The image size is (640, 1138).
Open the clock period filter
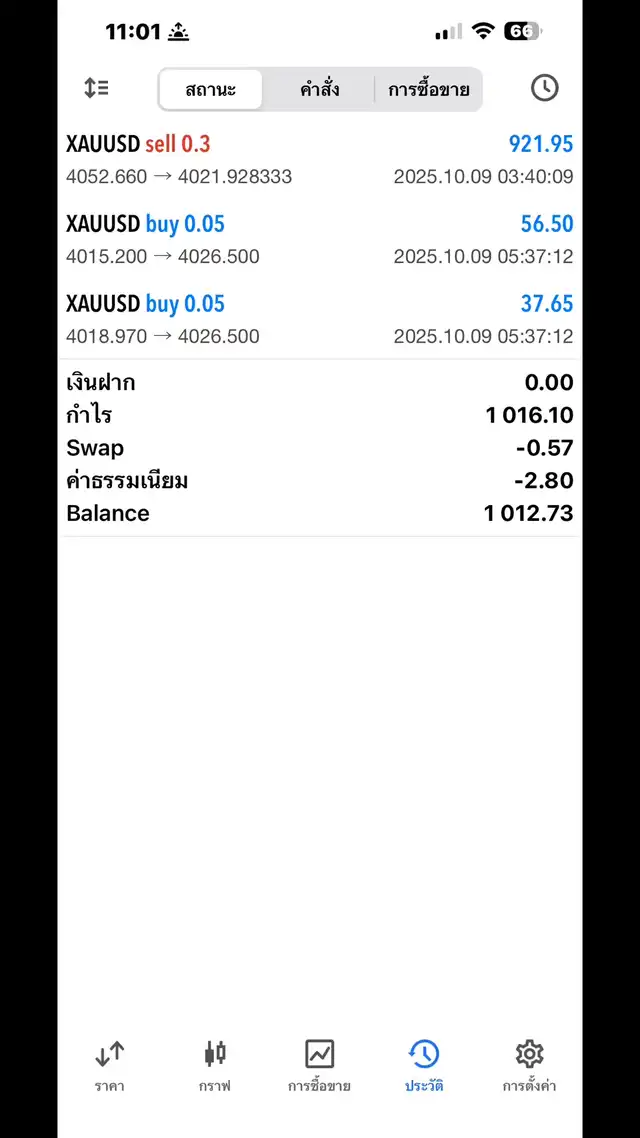point(544,88)
